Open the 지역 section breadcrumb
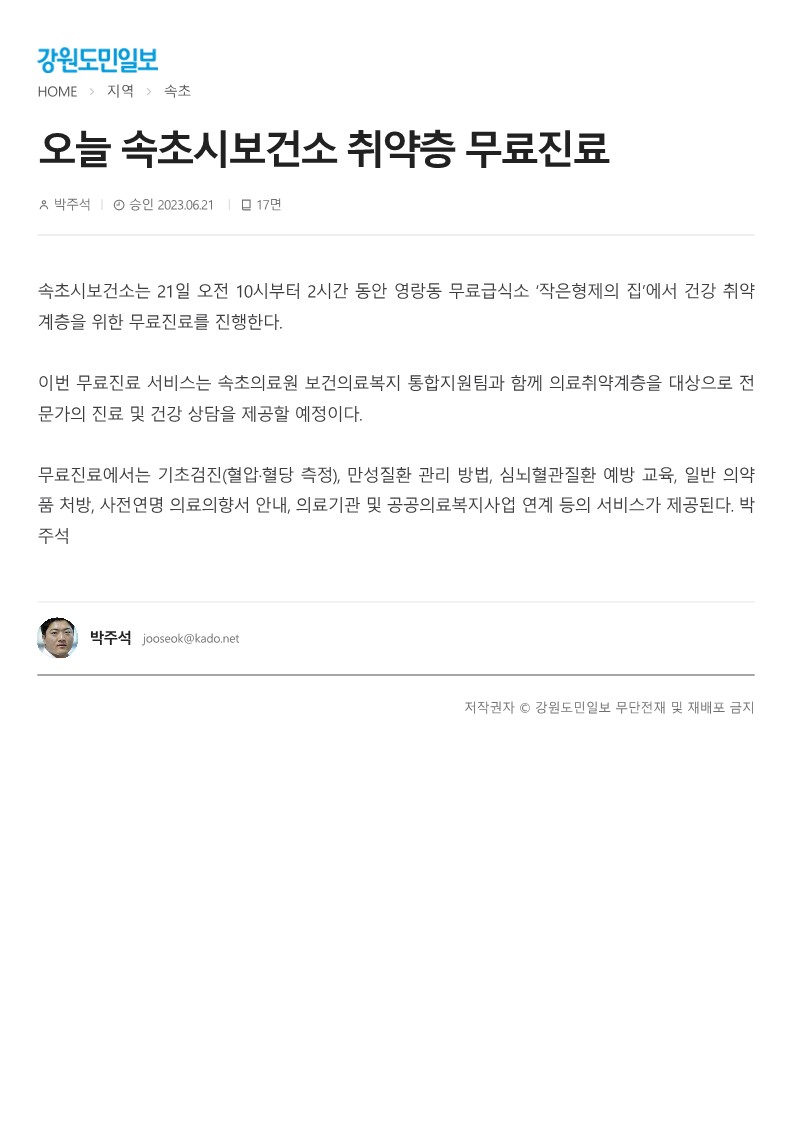This screenshot has width=792, height=1121. click(120, 91)
